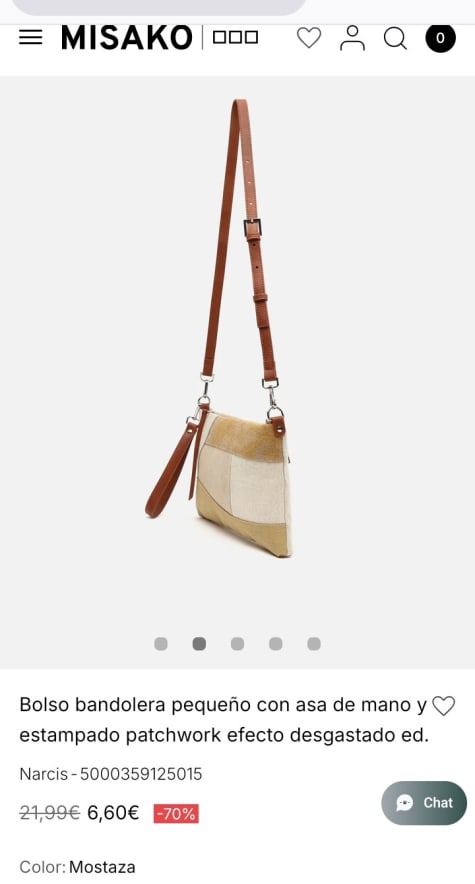Open the wishlist heart in header
475x884 pixels.
pyautogui.click(x=309, y=38)
